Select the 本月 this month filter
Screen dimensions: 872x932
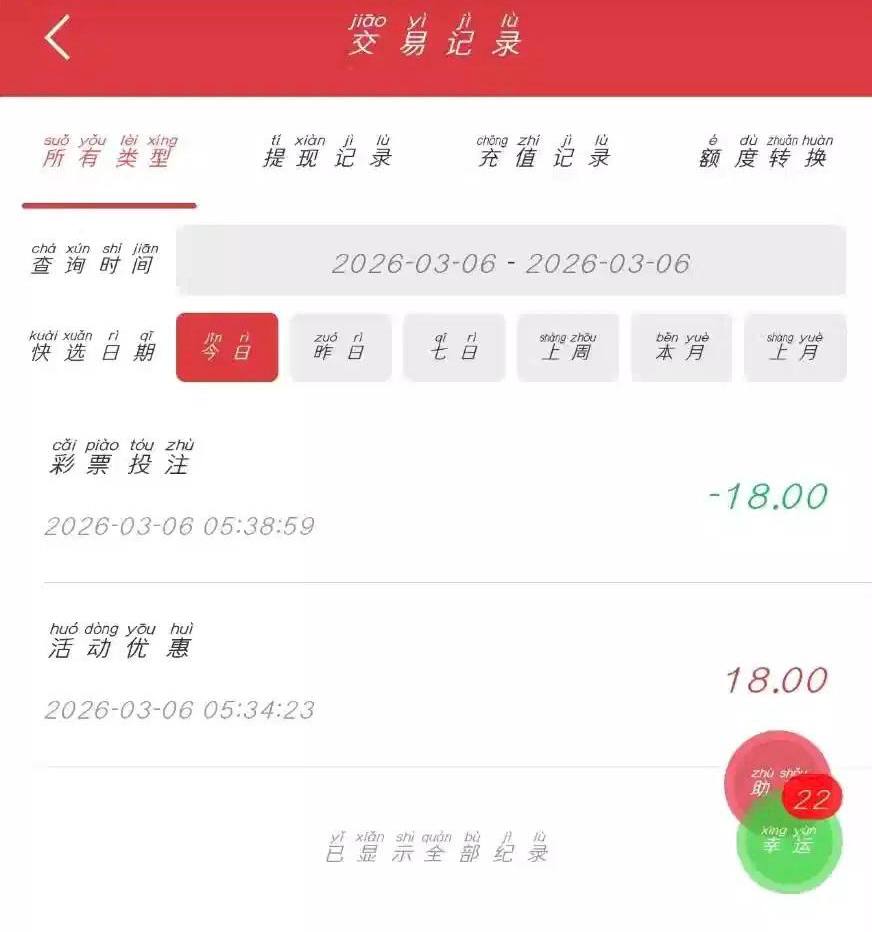click(x=681, y=347)
